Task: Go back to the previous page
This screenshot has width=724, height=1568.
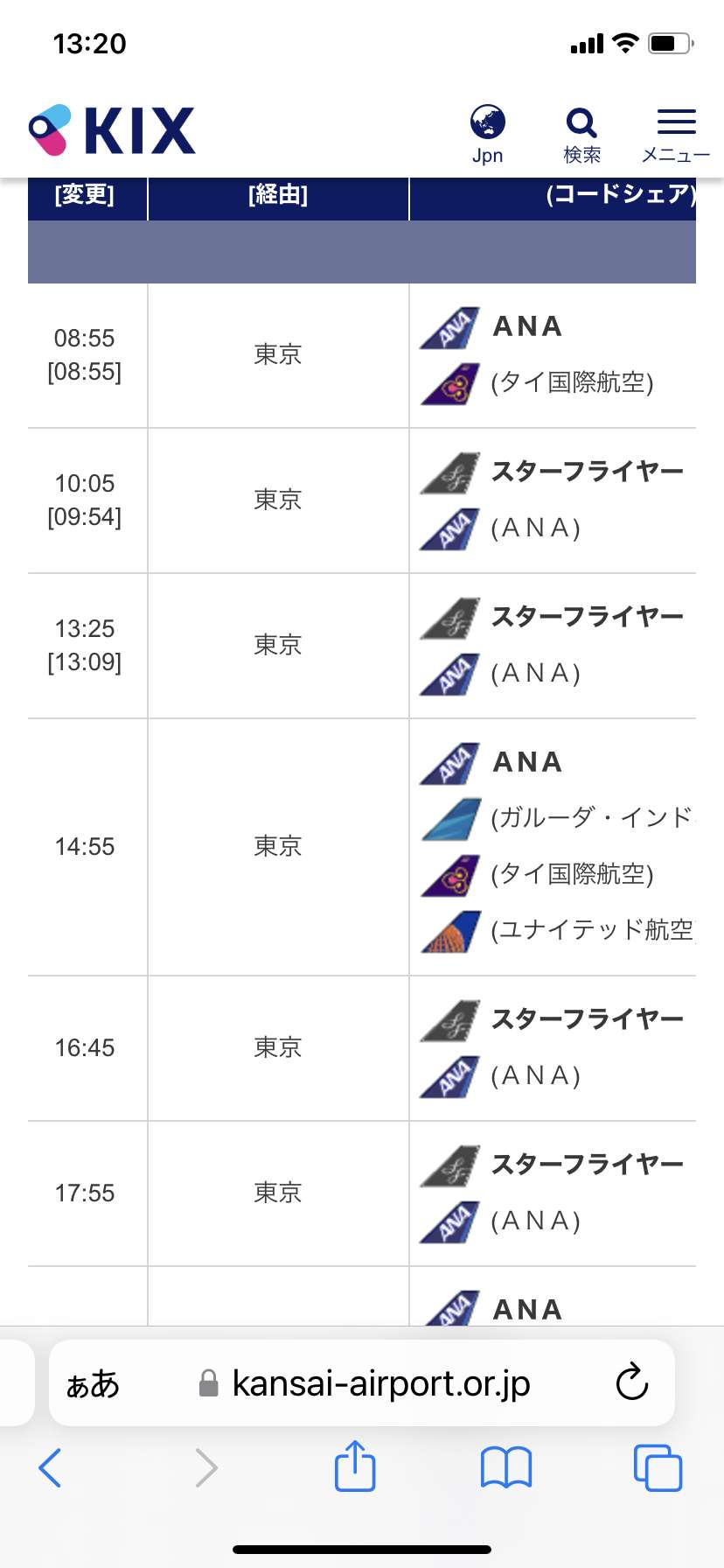Action: [51, 1467]
